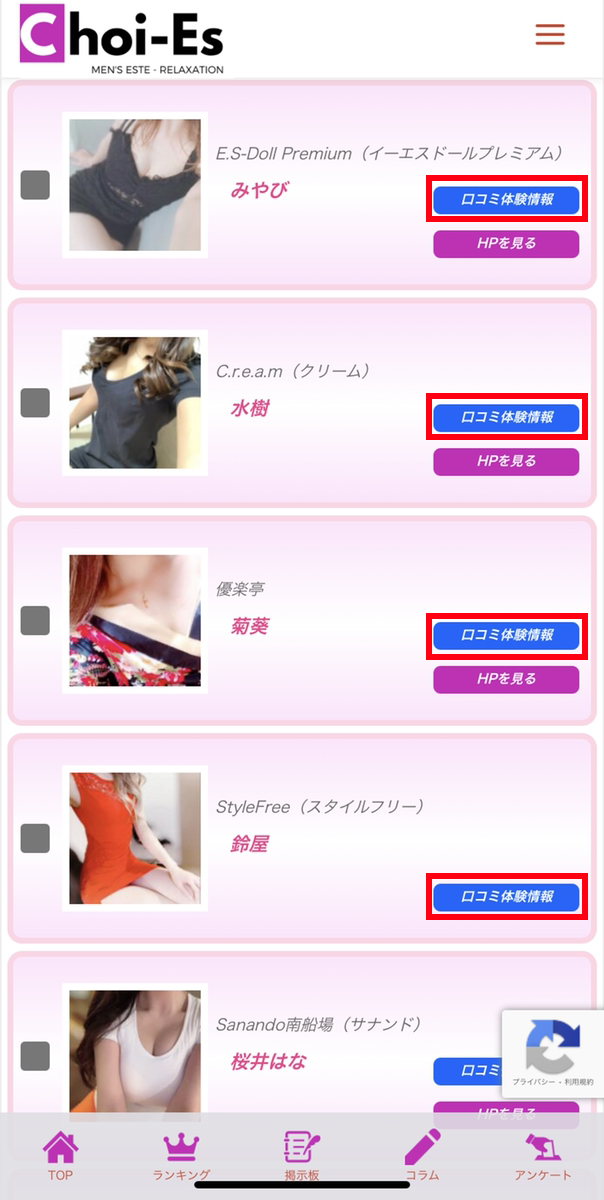Open 口コミ体験情報 for 菊葵

(506, 635)
